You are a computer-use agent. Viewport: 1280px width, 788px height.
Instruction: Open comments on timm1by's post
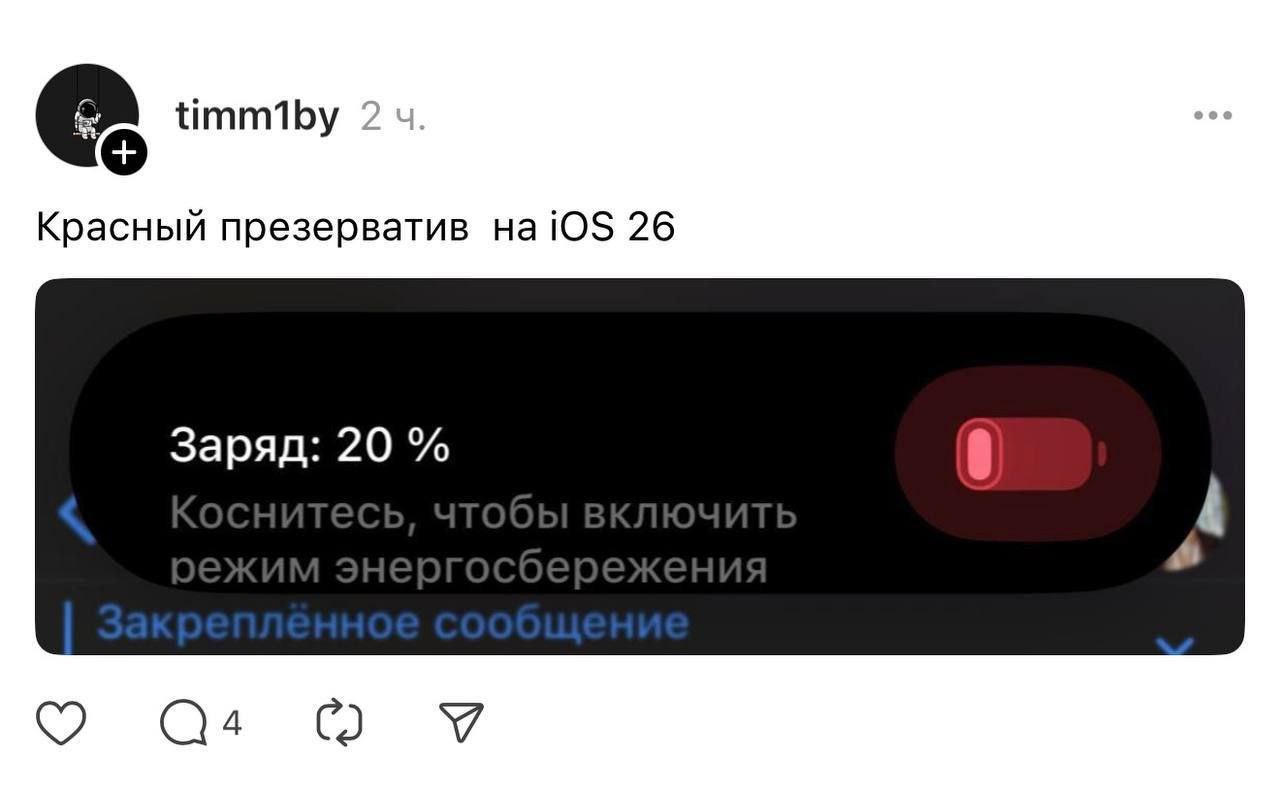tap(183, 723)
